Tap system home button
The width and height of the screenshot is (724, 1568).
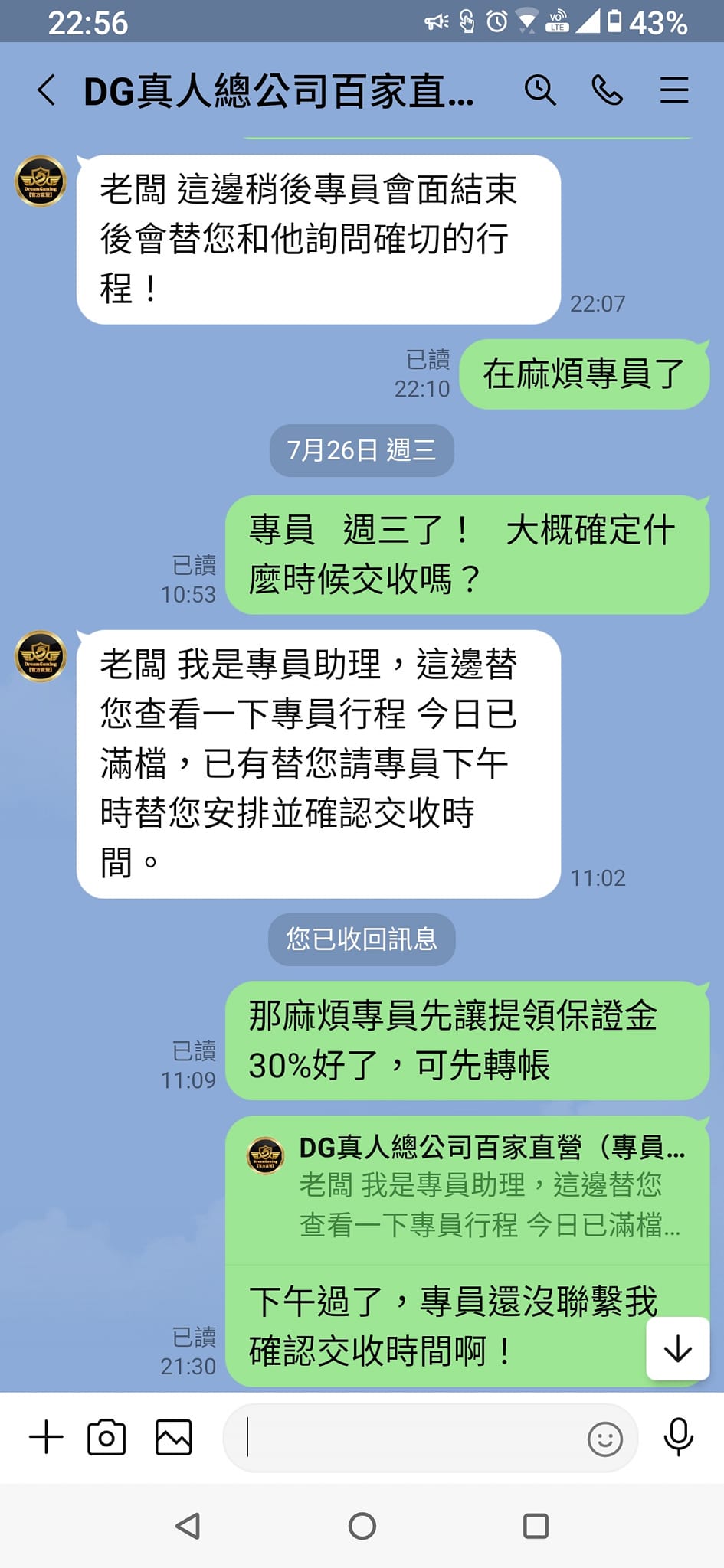(362, 1526)
